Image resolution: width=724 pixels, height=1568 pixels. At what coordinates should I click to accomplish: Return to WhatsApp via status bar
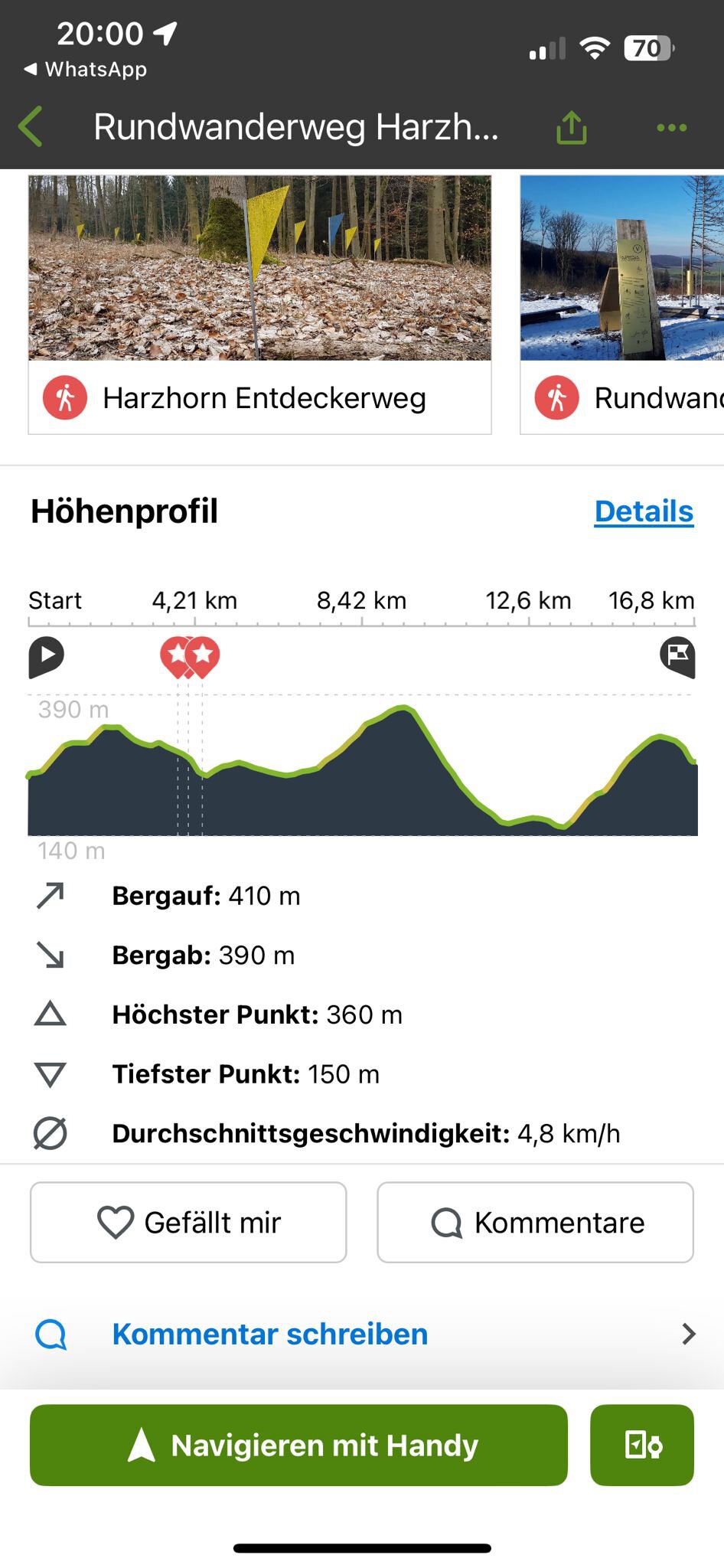[x=85, y=70]
